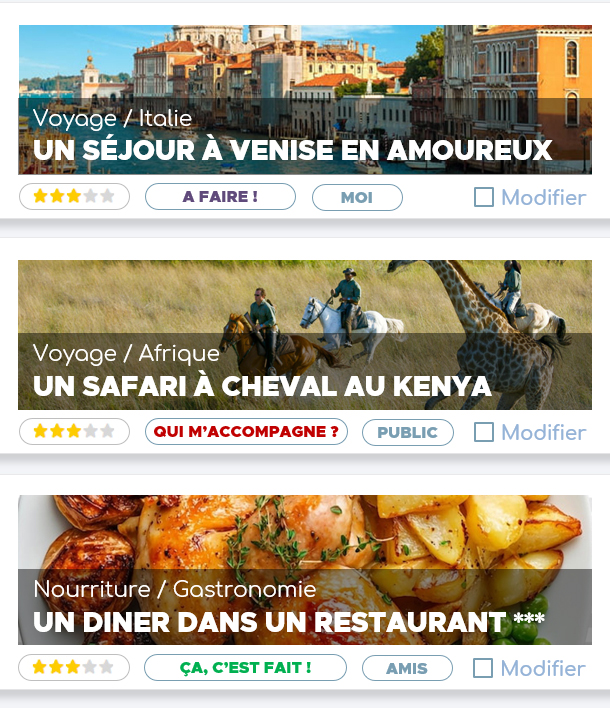
Task: Tap QUI M'ACCOMPAGNE ? on the Kenya safari
Action: 246,432
